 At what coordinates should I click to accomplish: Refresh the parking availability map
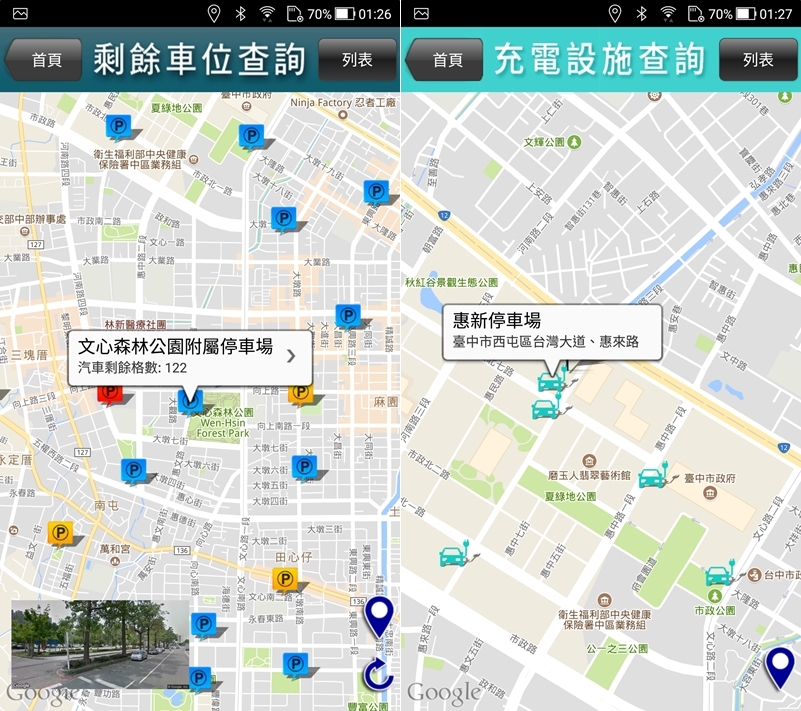pyautogui.click(x=378, y=677)
